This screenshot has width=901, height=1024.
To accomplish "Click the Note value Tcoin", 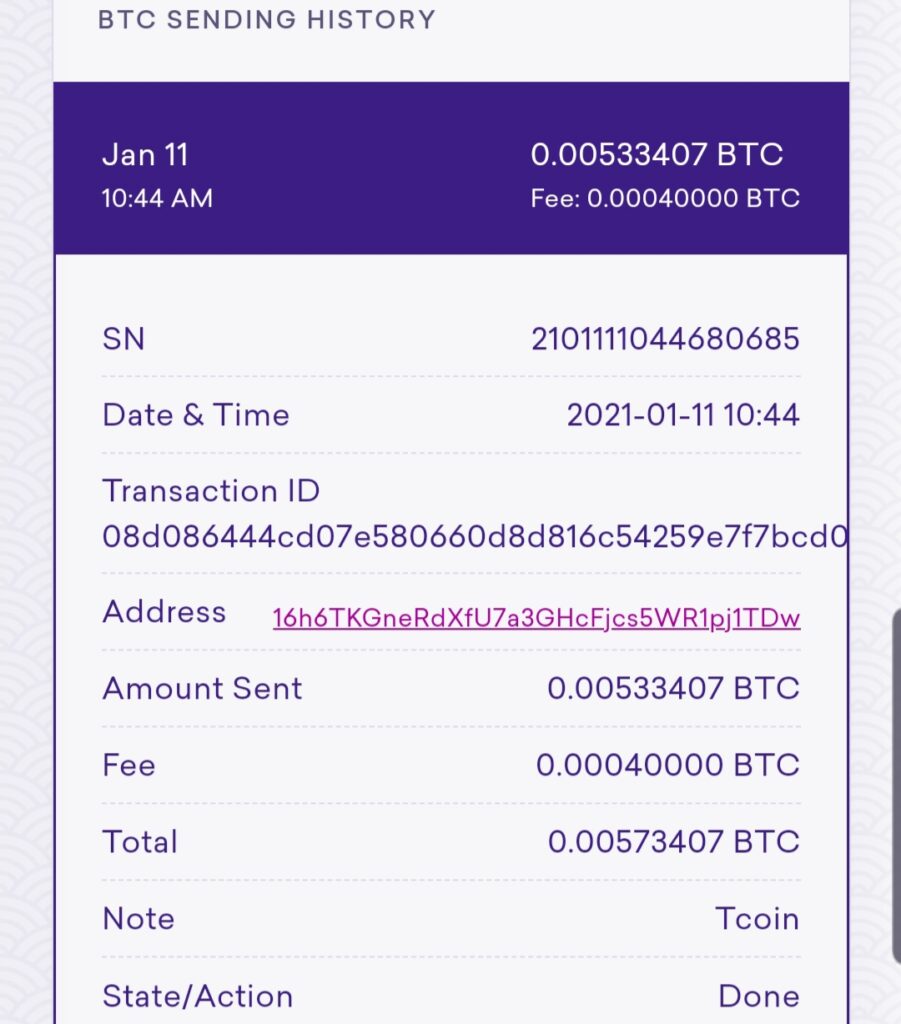I will click(x=757, y=918).
